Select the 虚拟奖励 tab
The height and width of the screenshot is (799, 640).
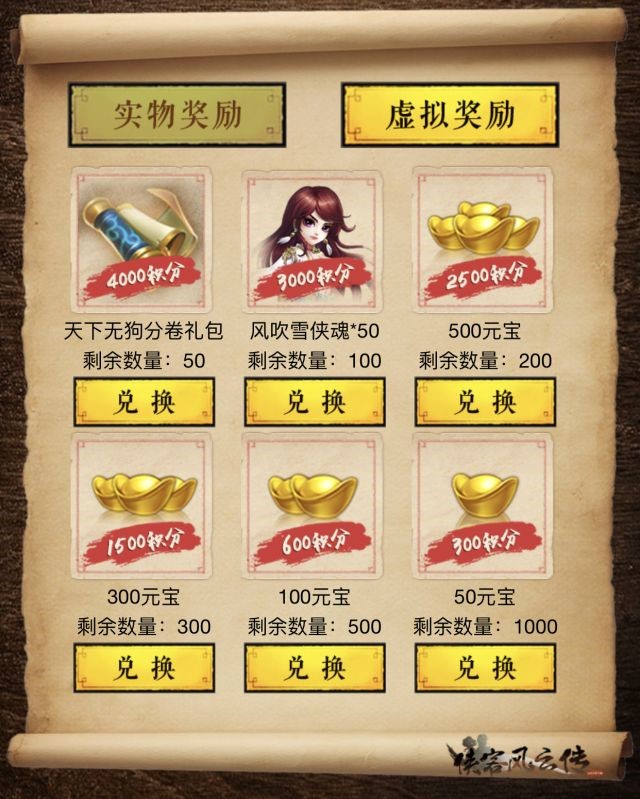[449, 115]
